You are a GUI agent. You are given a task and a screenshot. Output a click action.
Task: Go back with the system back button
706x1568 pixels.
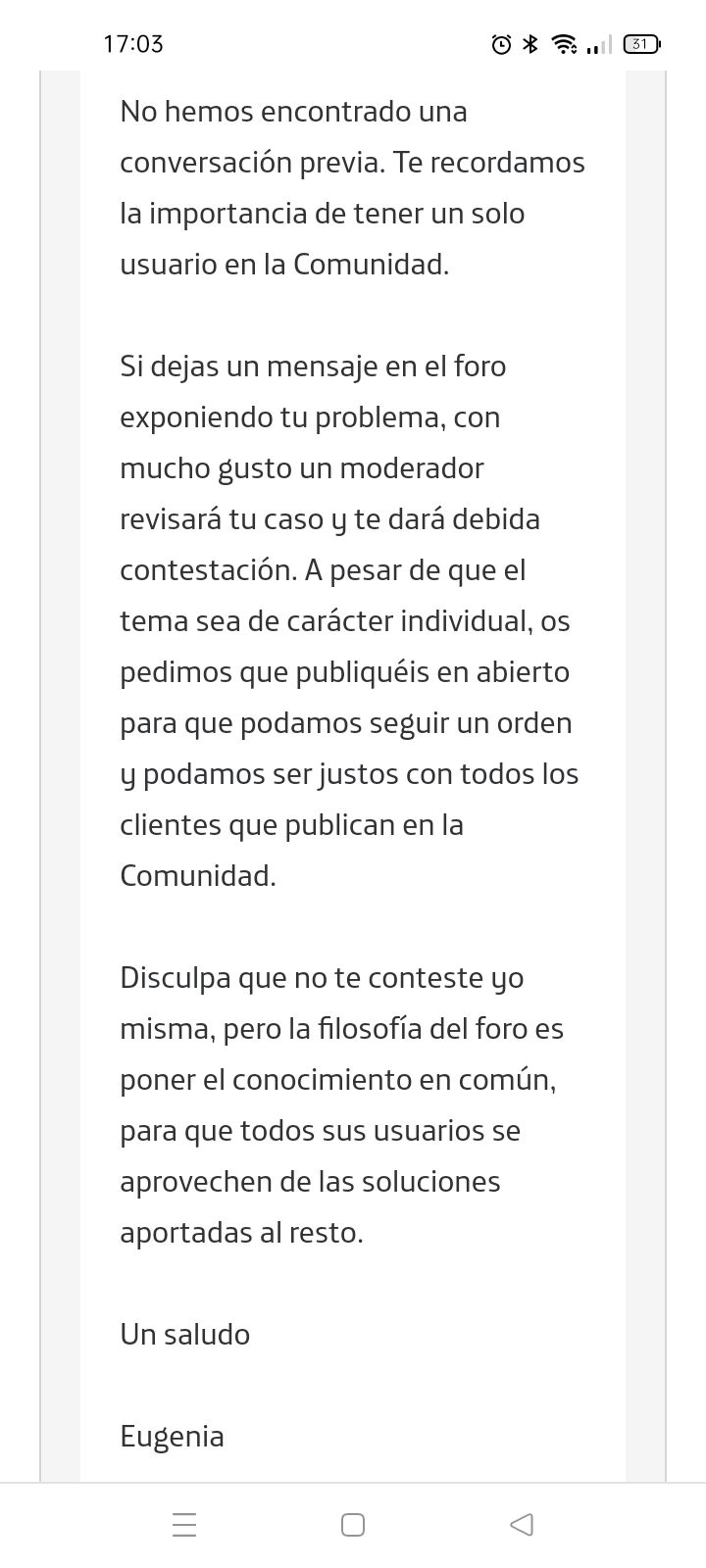click(x=522, y=1525)
